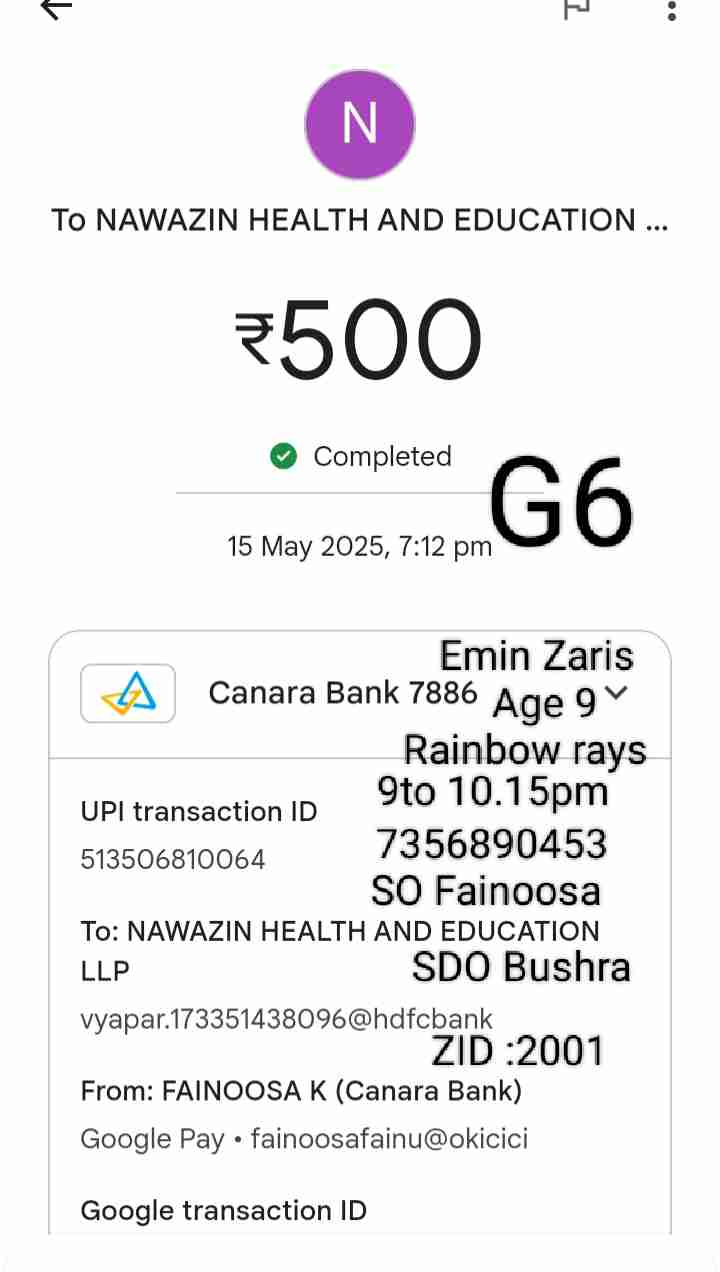Open the three-dot overflow menu
The height and width of the screenshot is (1272, 720).
pyautogui.click(x=671, y=11)
